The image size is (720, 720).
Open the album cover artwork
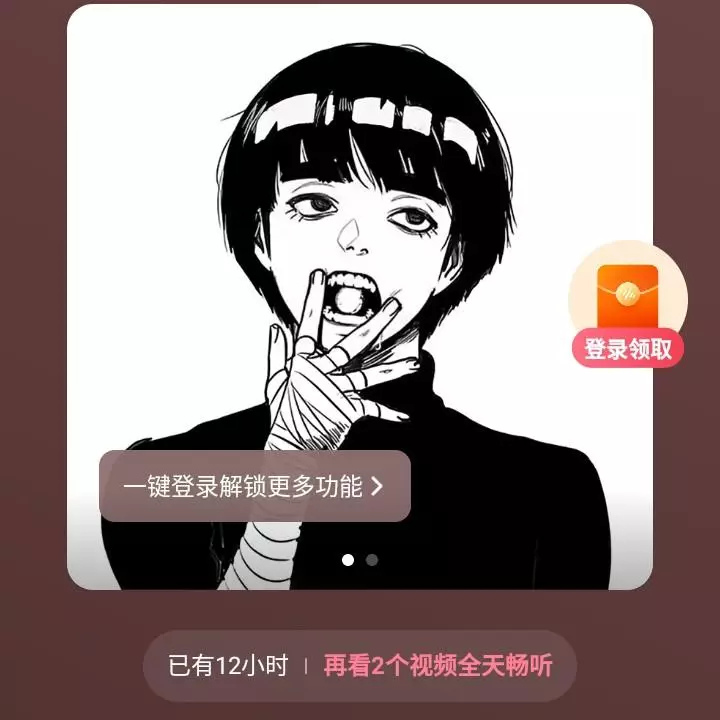coord(360,250)
